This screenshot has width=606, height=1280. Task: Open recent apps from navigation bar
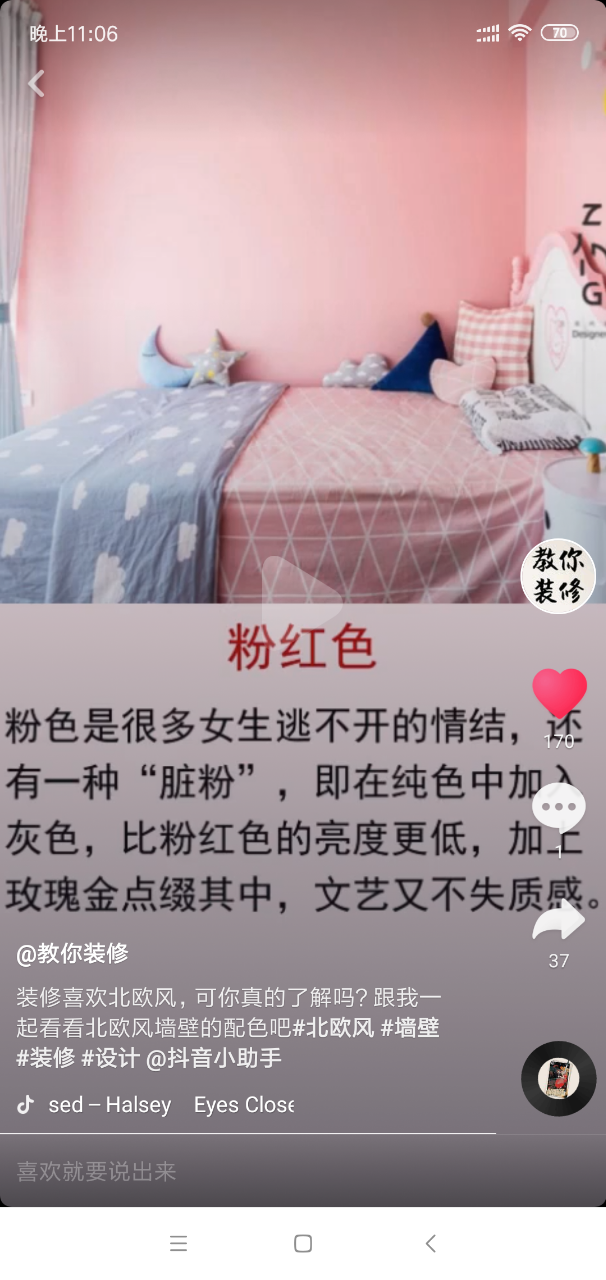tap(179, 1243)
